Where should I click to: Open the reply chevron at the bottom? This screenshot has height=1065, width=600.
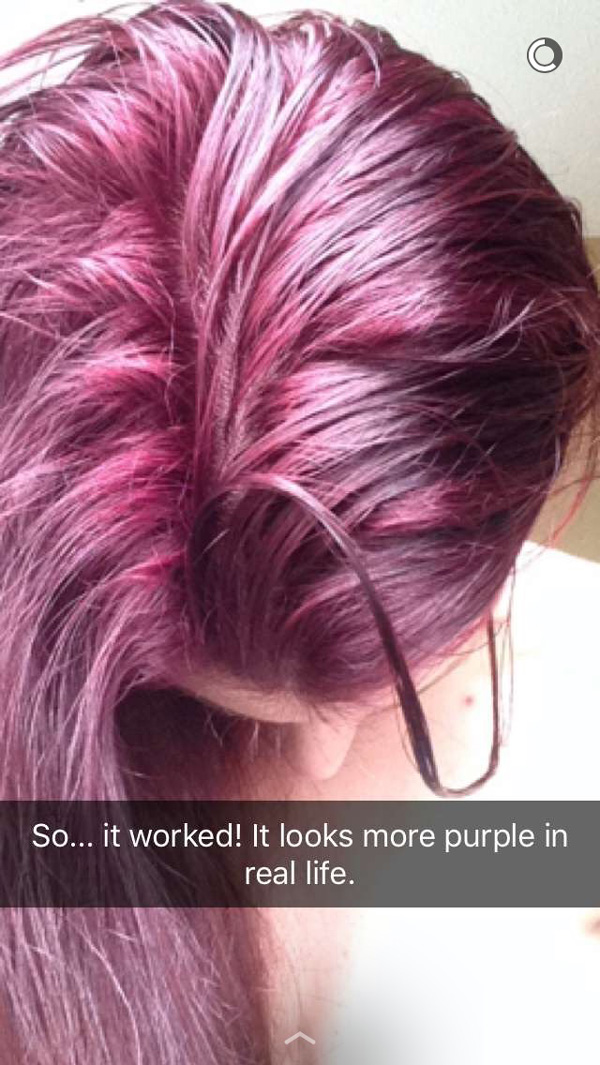pos(300,1039)
